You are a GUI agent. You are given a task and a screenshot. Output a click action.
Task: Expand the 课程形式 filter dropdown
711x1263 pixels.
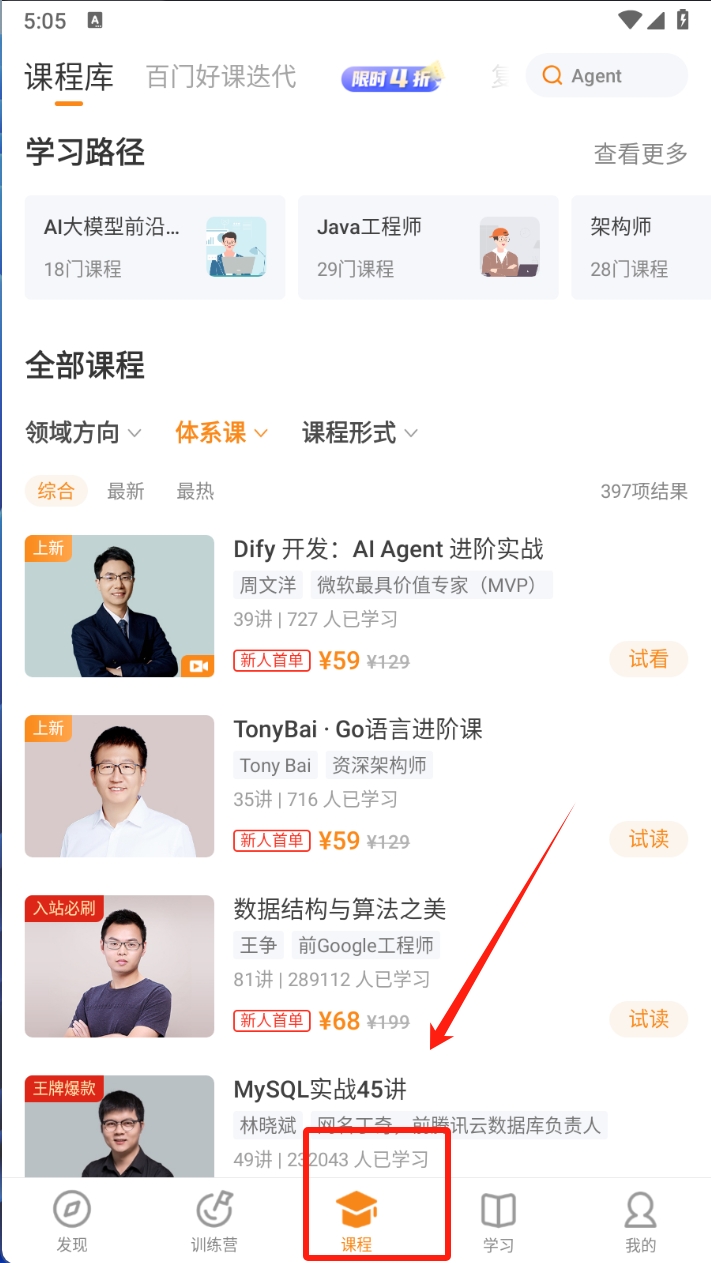pyautogui.click(x=360, y=433)
